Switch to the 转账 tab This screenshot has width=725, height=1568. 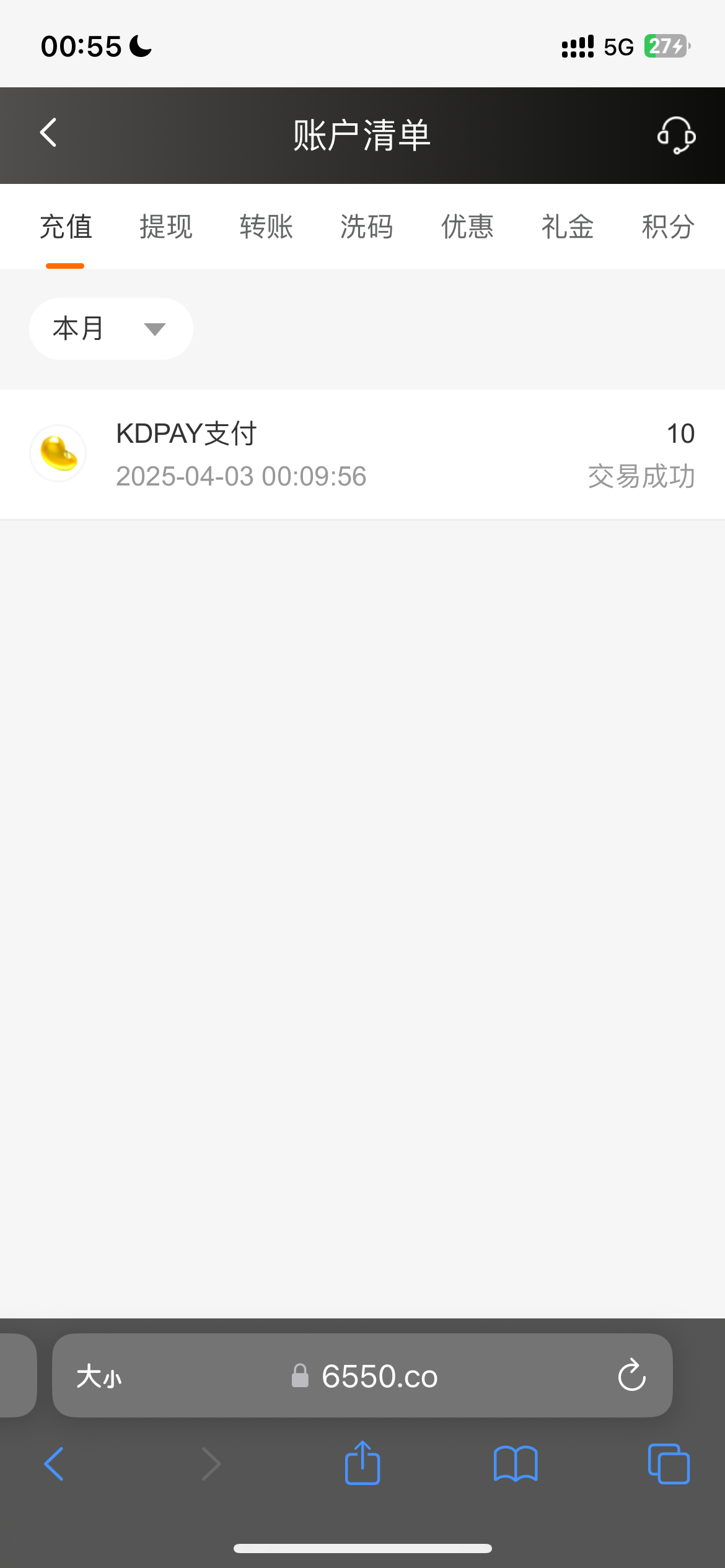(x=266, y=227)
